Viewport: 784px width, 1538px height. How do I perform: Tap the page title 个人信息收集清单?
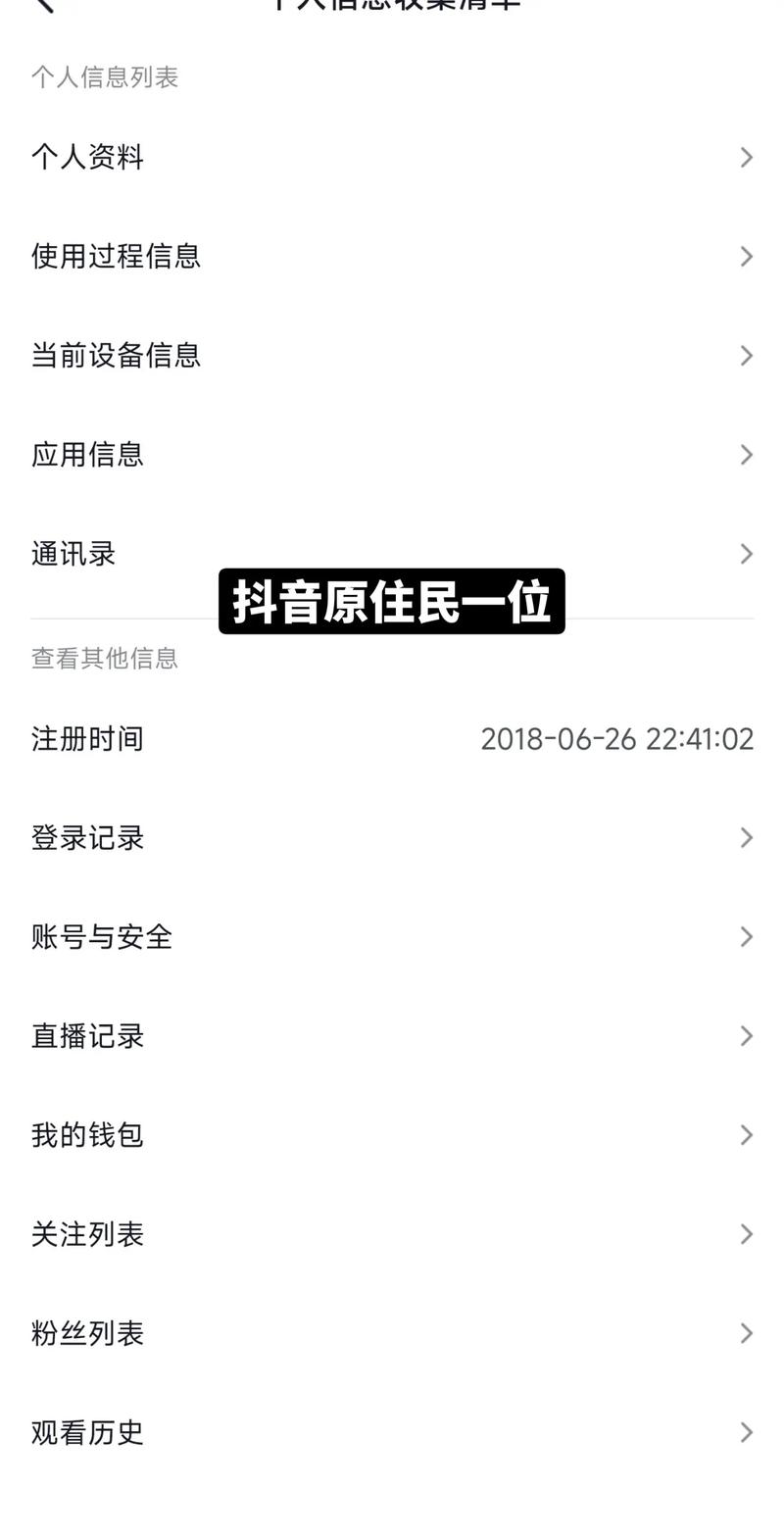tap(392, 8)
